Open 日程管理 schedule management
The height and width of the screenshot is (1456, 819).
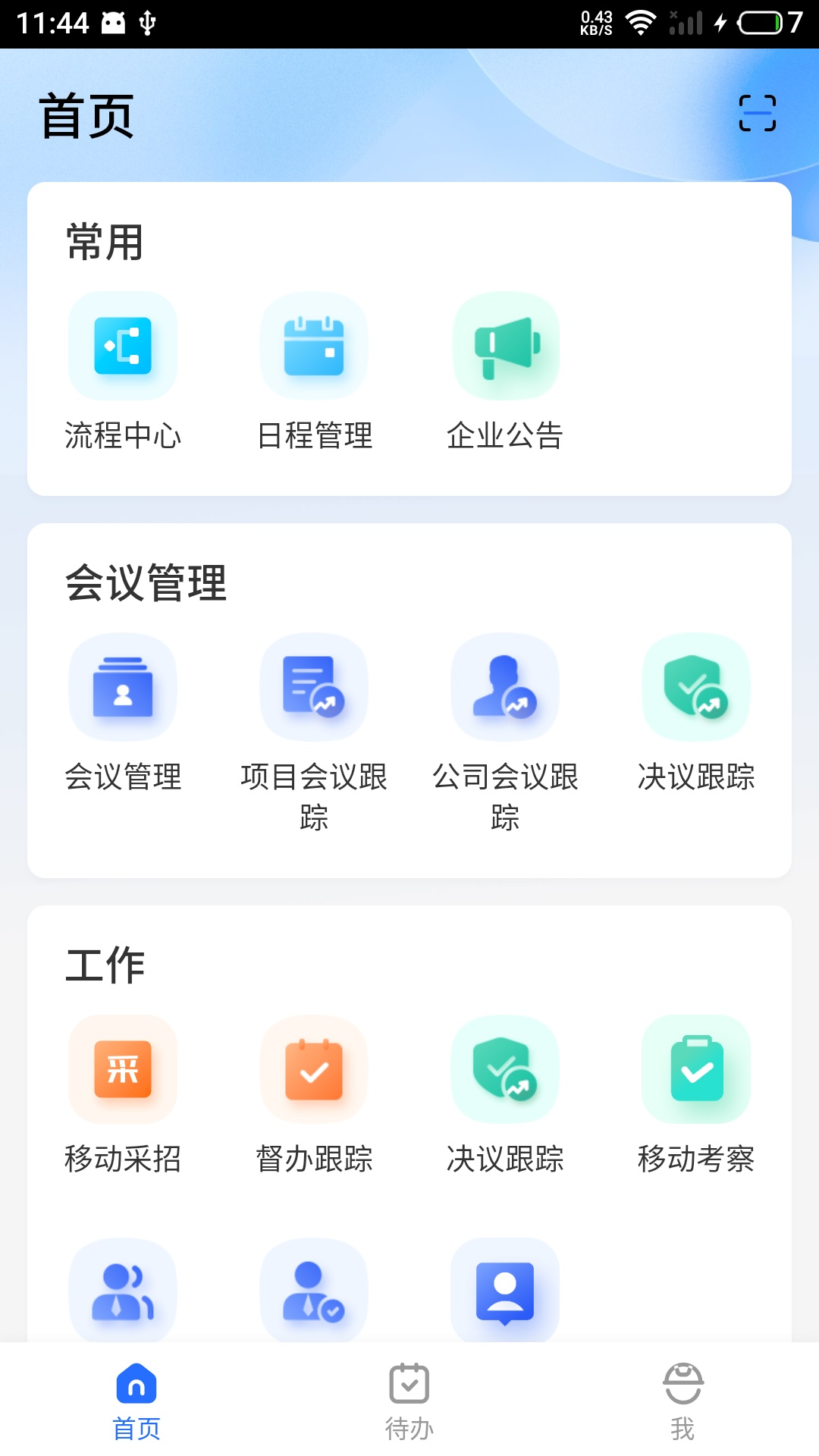coord(314,346)
